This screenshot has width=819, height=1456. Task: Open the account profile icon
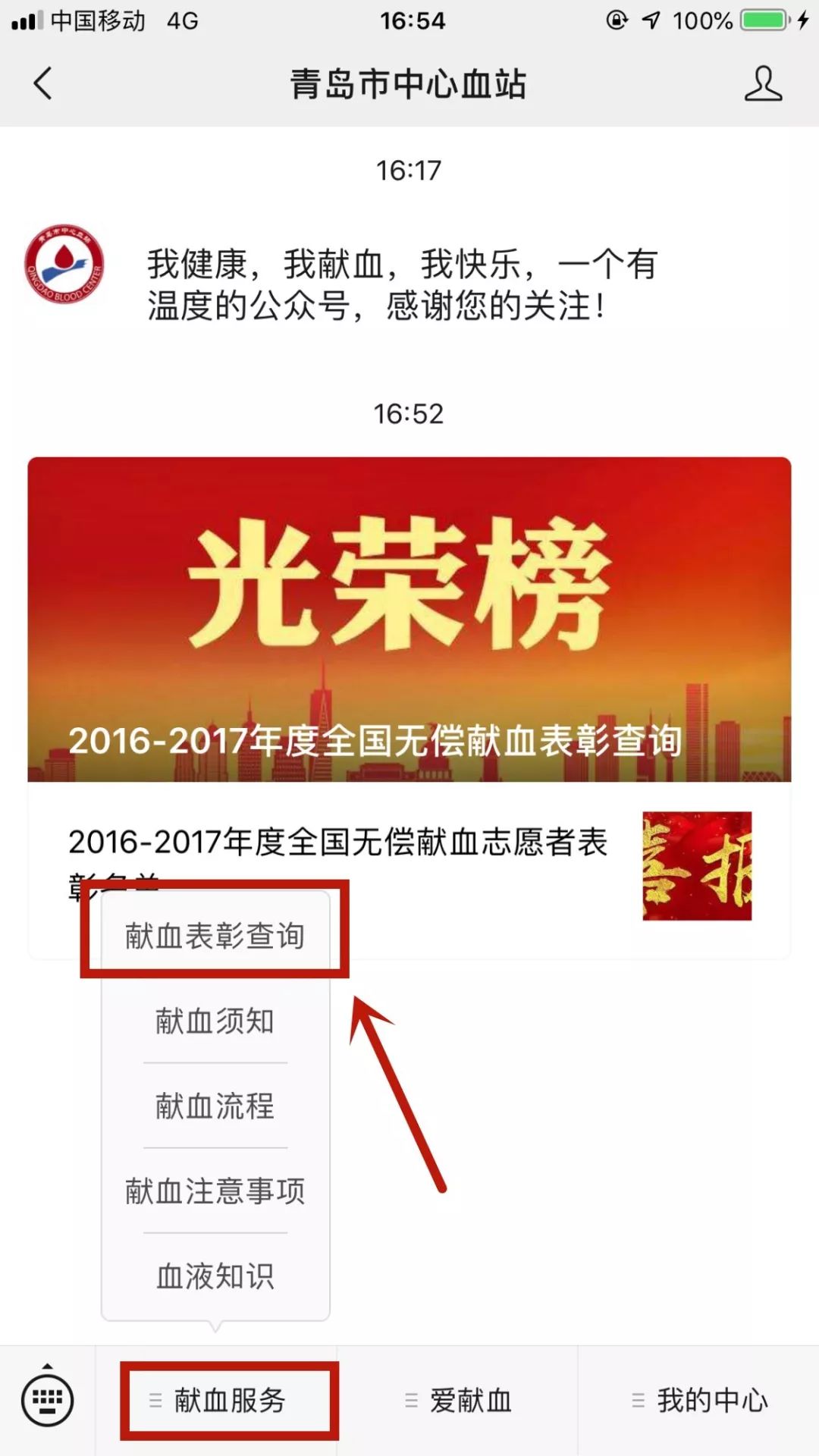[762, 83]
